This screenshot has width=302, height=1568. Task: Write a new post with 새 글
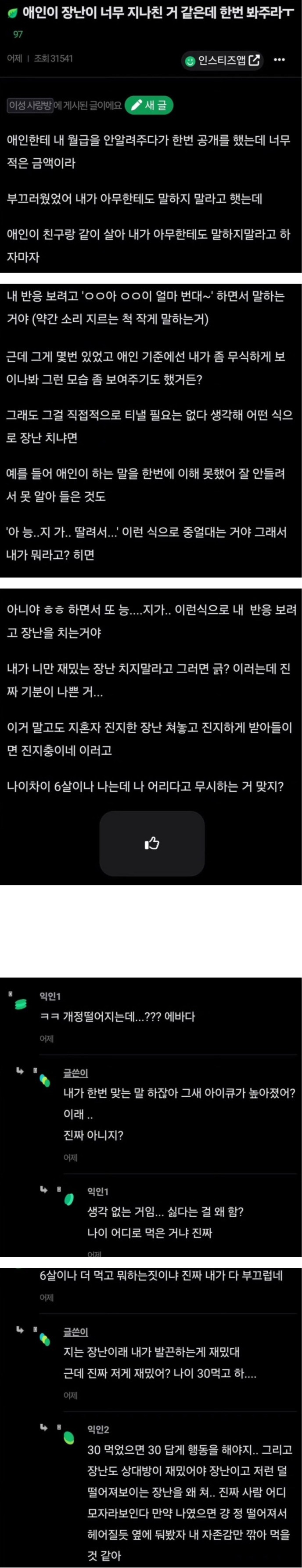tap(149, 106)
